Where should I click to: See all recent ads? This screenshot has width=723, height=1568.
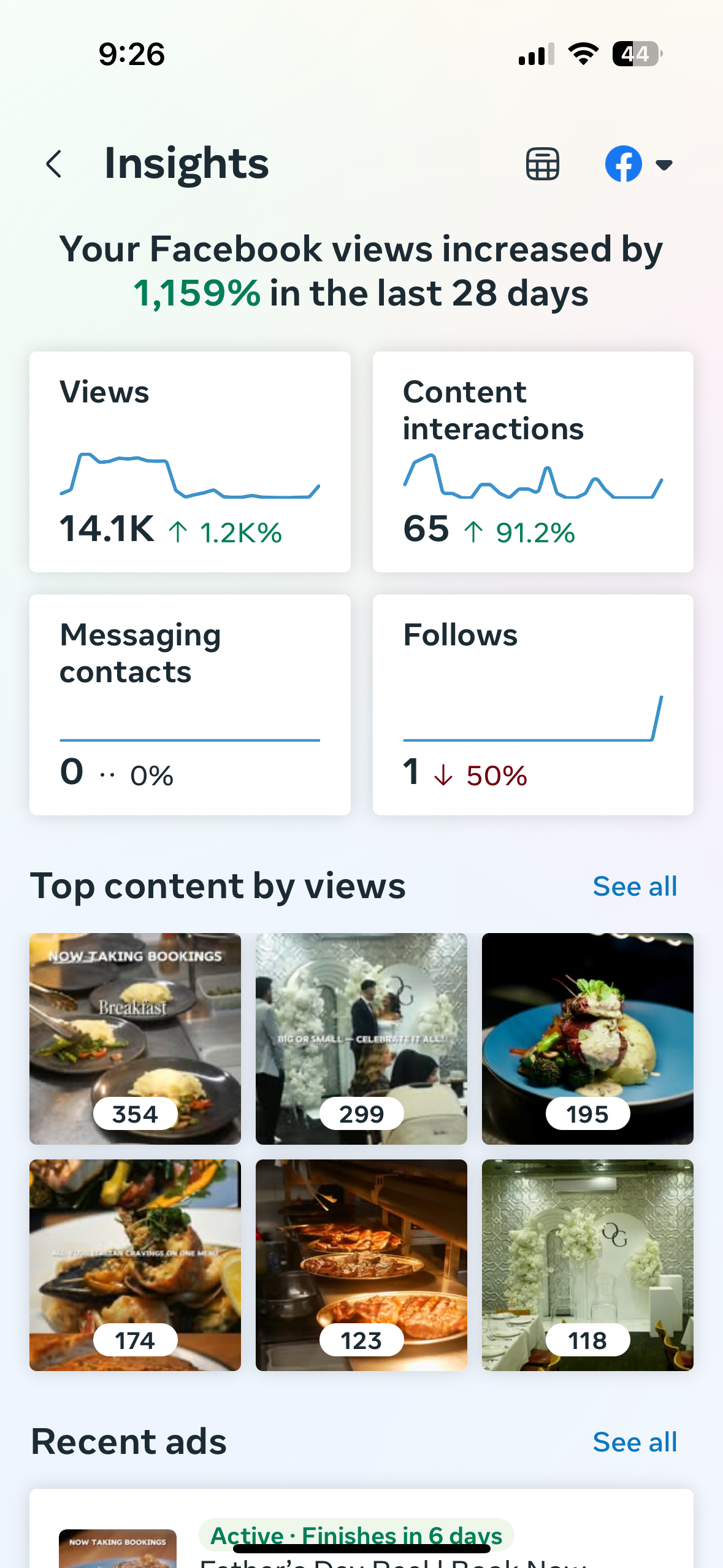pyautogui.click(x=634, y=1442)
